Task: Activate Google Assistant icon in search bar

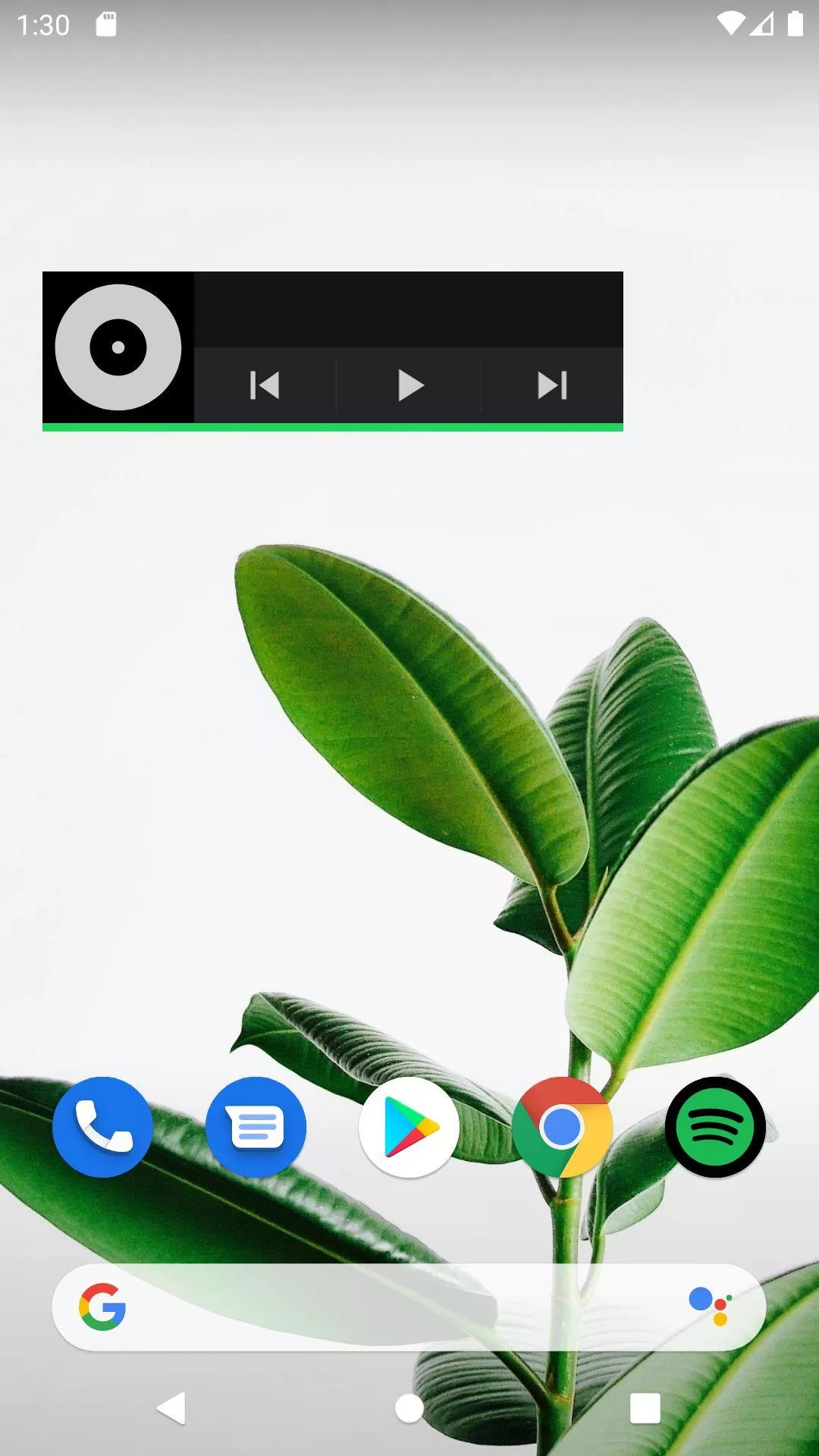Action: tap(710, 1306)
